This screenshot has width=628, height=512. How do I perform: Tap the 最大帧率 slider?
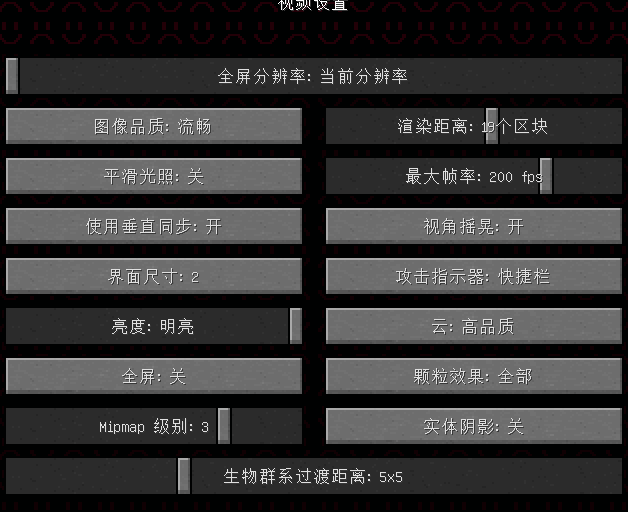point(473,176)
